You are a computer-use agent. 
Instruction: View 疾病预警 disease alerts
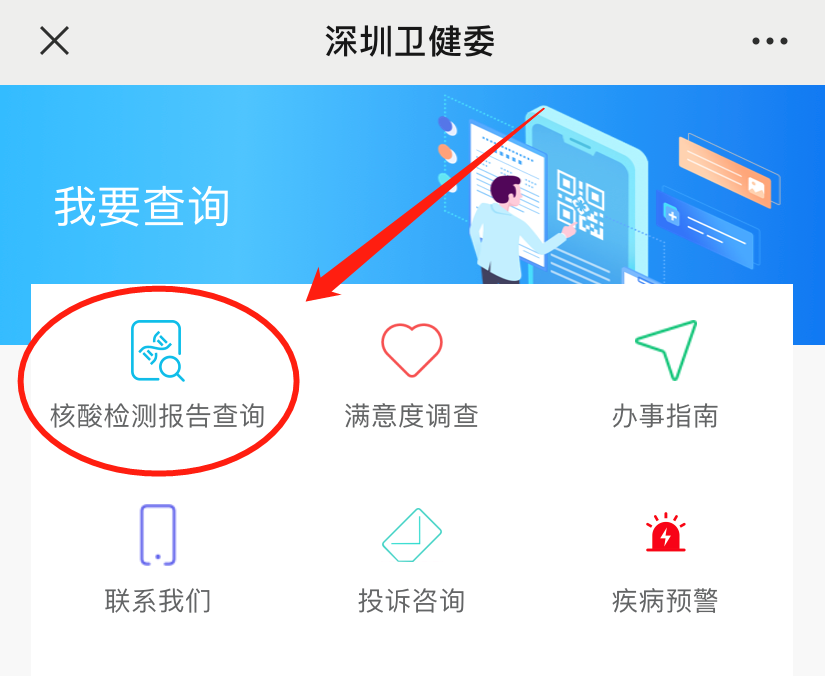[665, 560]
